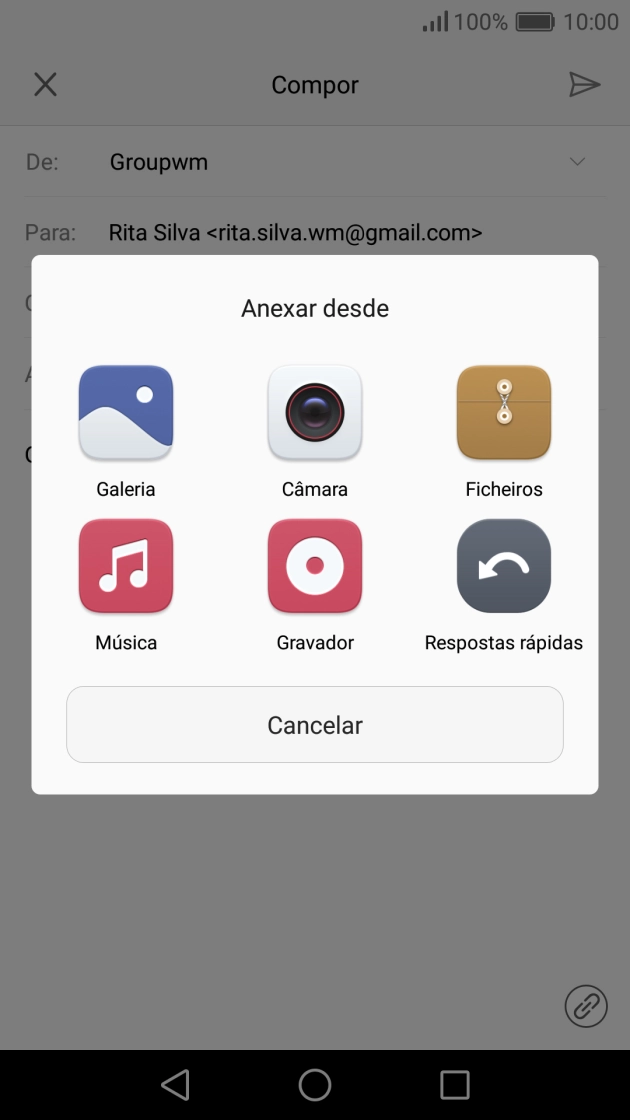Tap the paperclip attachment icon
This screenshot has width=630, height=1120.
click(586, 1005)
